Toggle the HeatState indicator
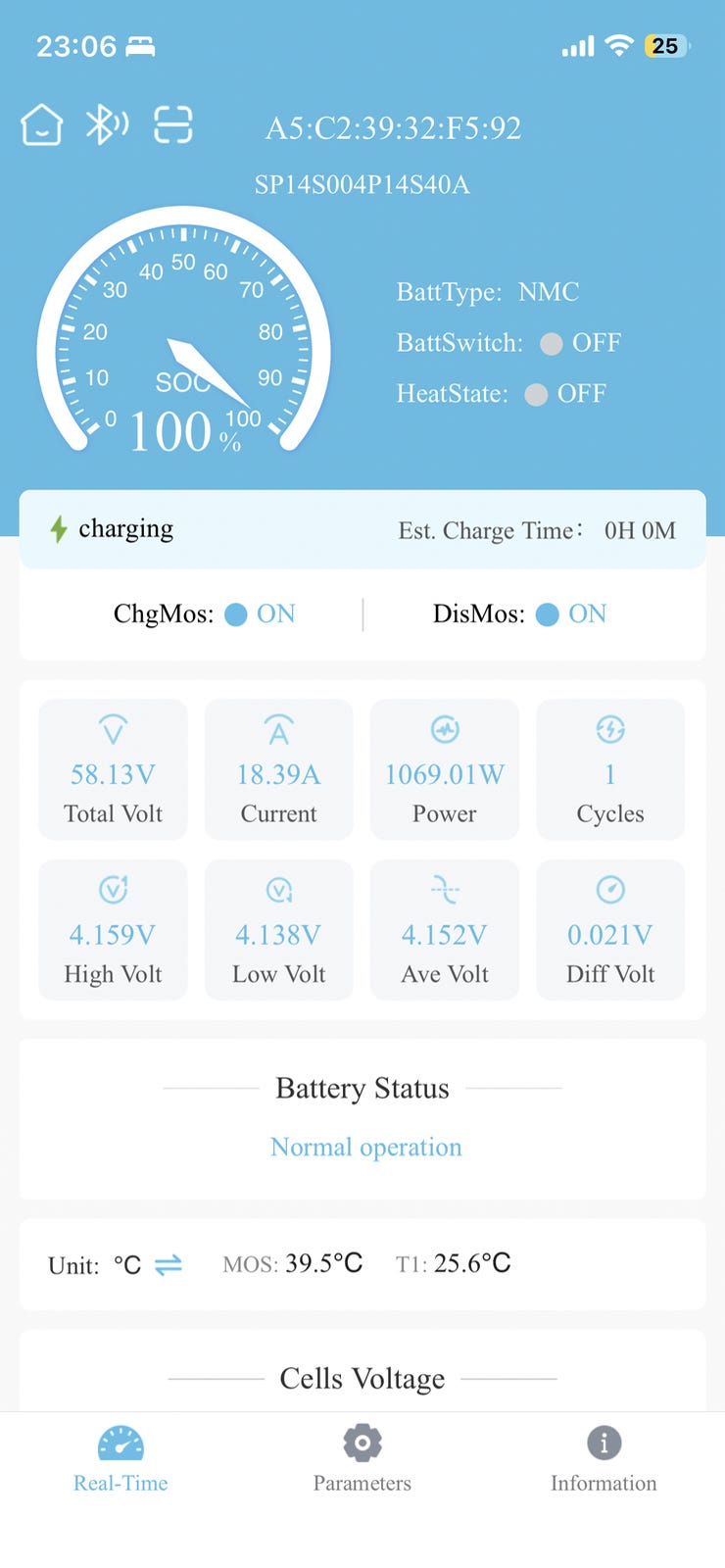Screen dimensions: 725x1568 [x=536, y=394]
